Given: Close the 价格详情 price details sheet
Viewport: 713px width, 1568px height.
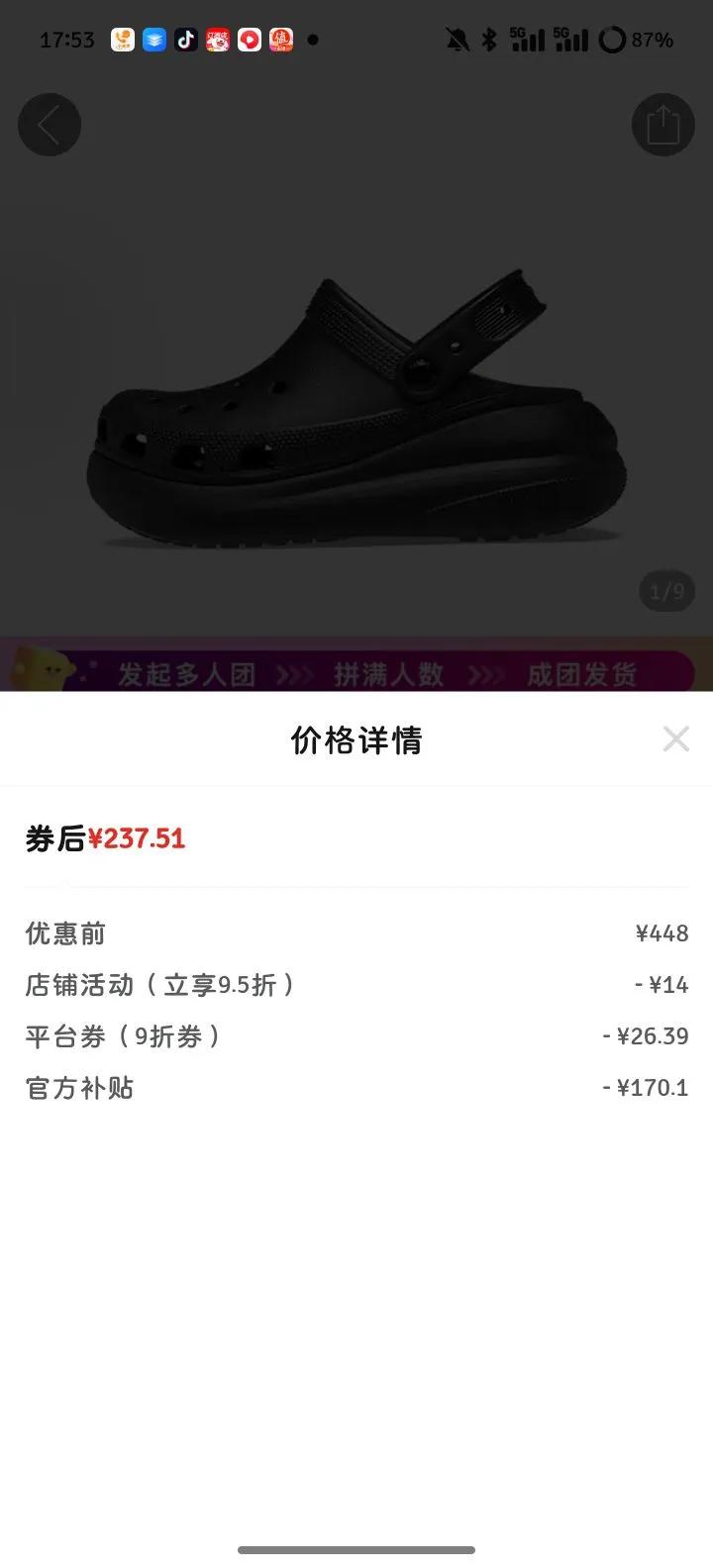Looking at the screenshot, I should click(x=675, y=738).
